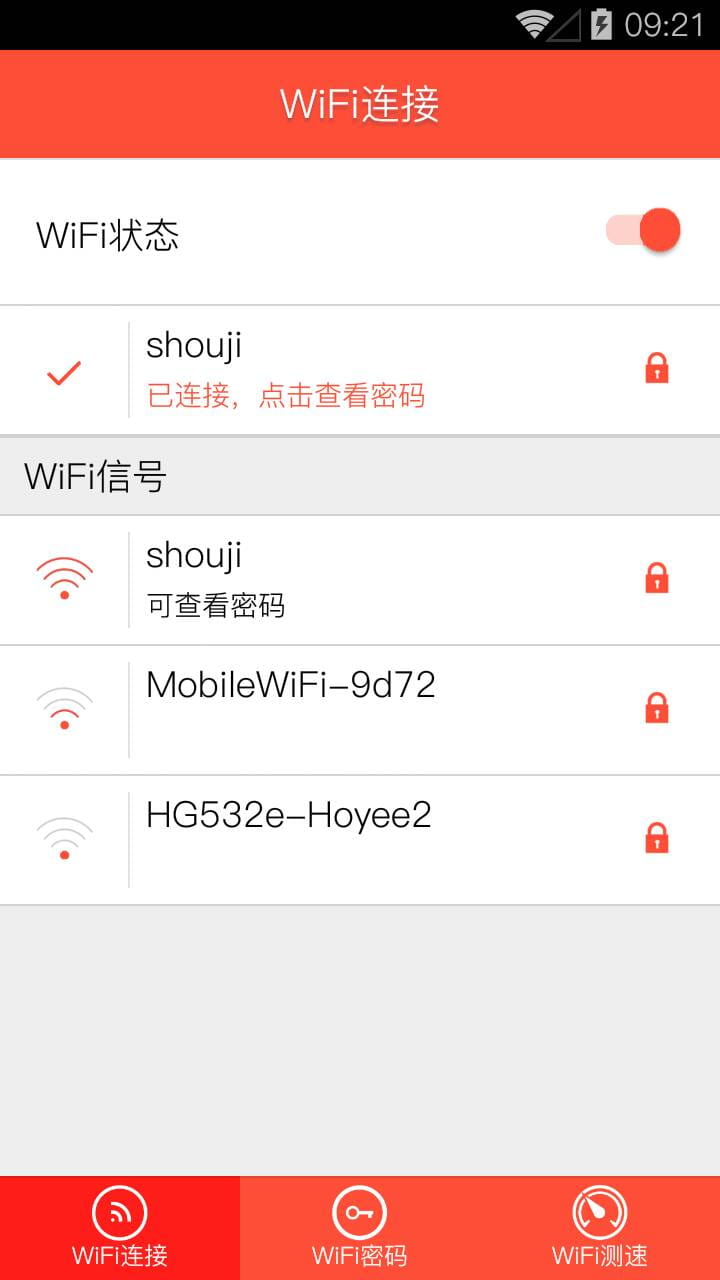Select the HG532e-Hoyee2 network entry

coord(288,814)
